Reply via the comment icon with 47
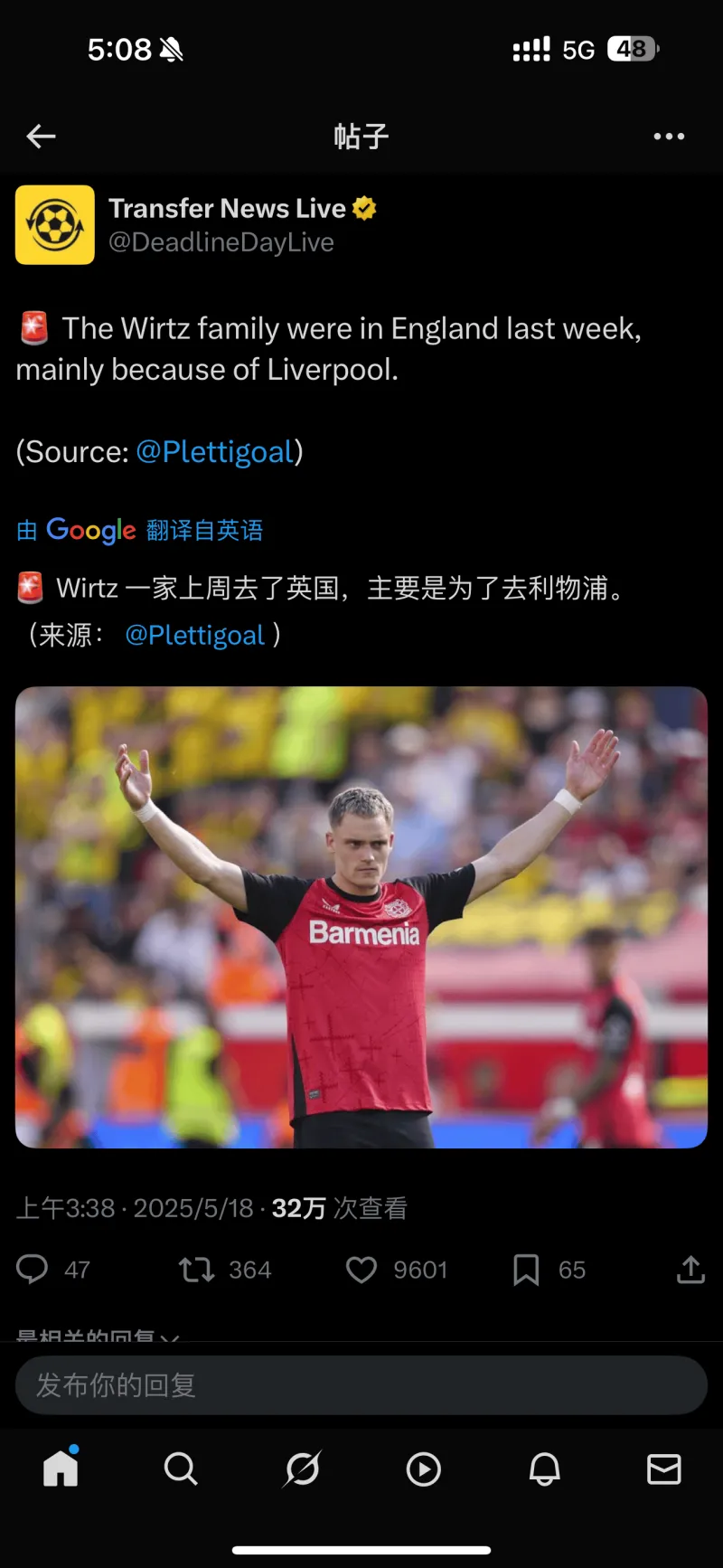Screen dimensions: 723x1568 pyautogui.click(x=33, y=1270)
